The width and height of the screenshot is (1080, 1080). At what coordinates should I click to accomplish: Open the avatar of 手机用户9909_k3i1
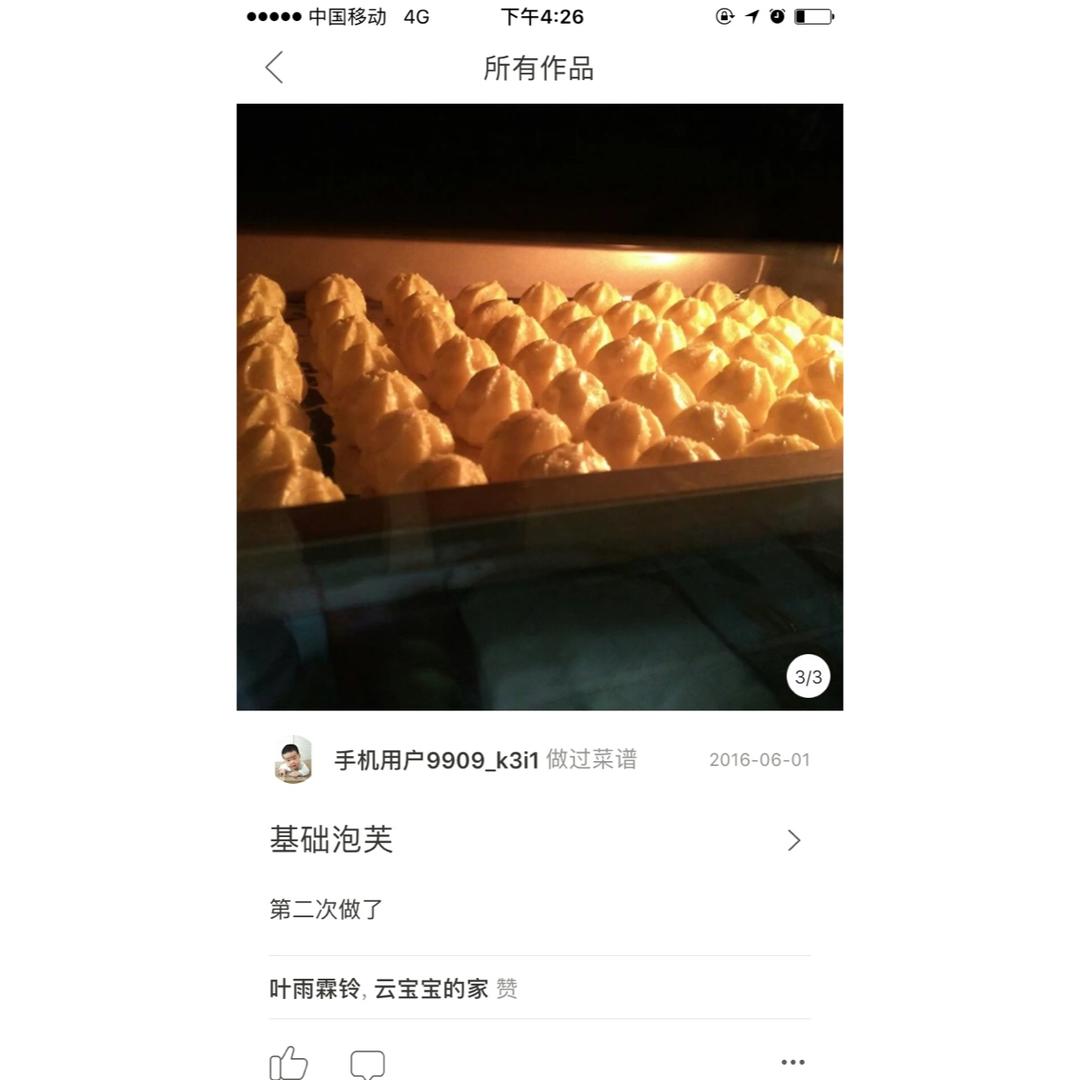point(293,760)
